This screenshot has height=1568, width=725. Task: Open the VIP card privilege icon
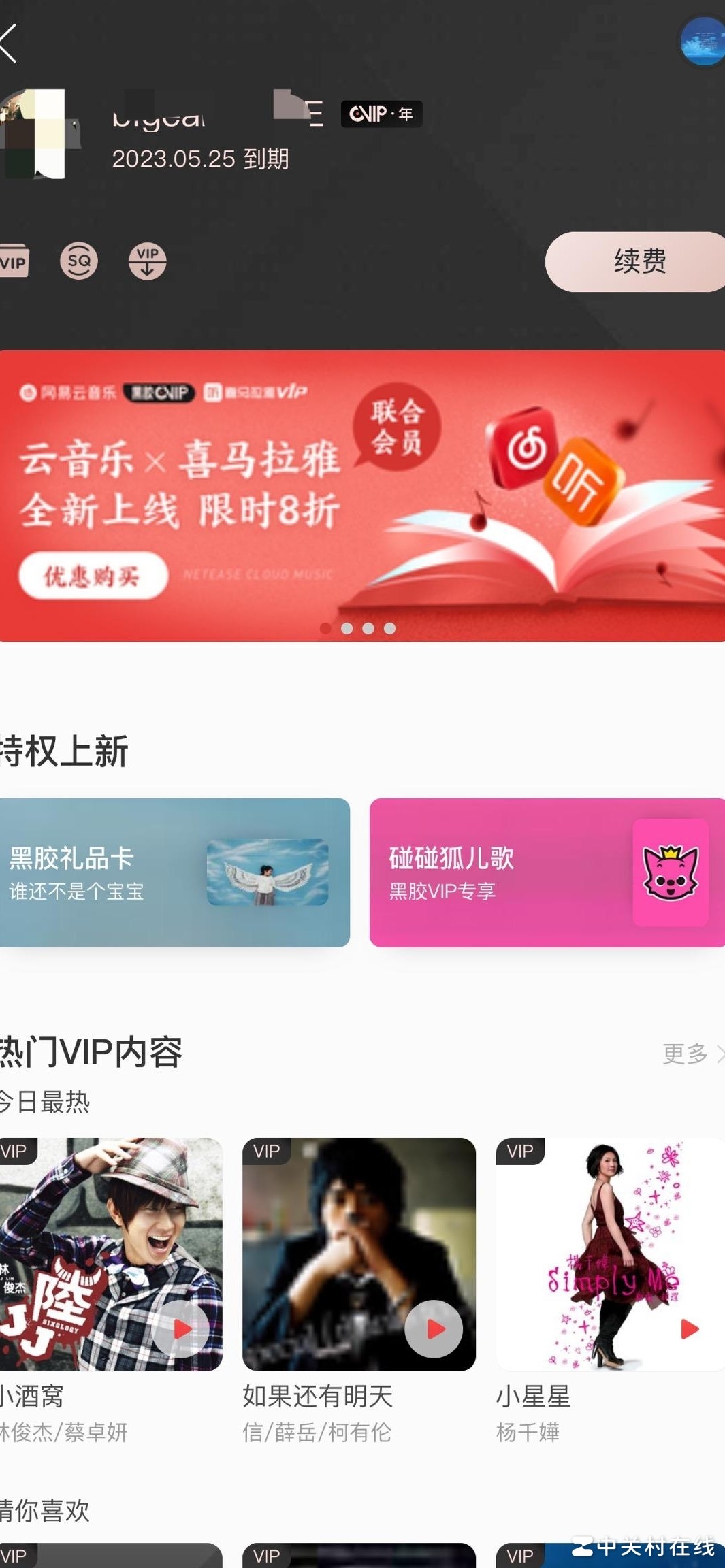(x=14, y=261)
